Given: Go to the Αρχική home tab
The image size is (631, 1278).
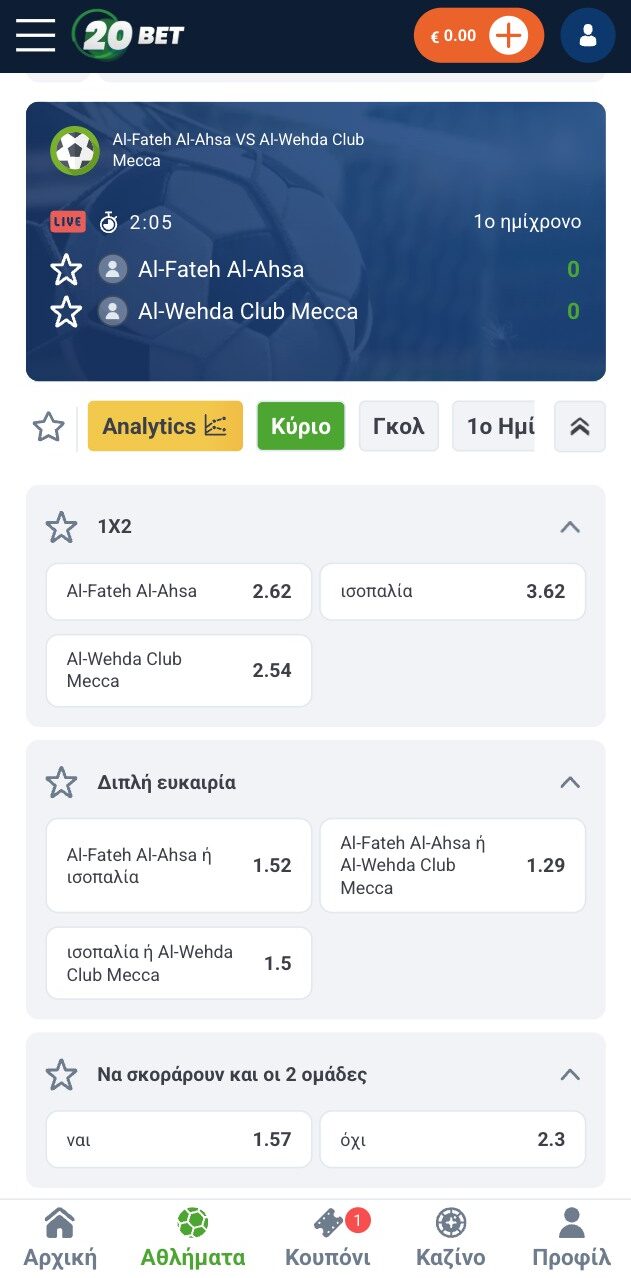Looking at the screenshot, I should [60, 1238].
